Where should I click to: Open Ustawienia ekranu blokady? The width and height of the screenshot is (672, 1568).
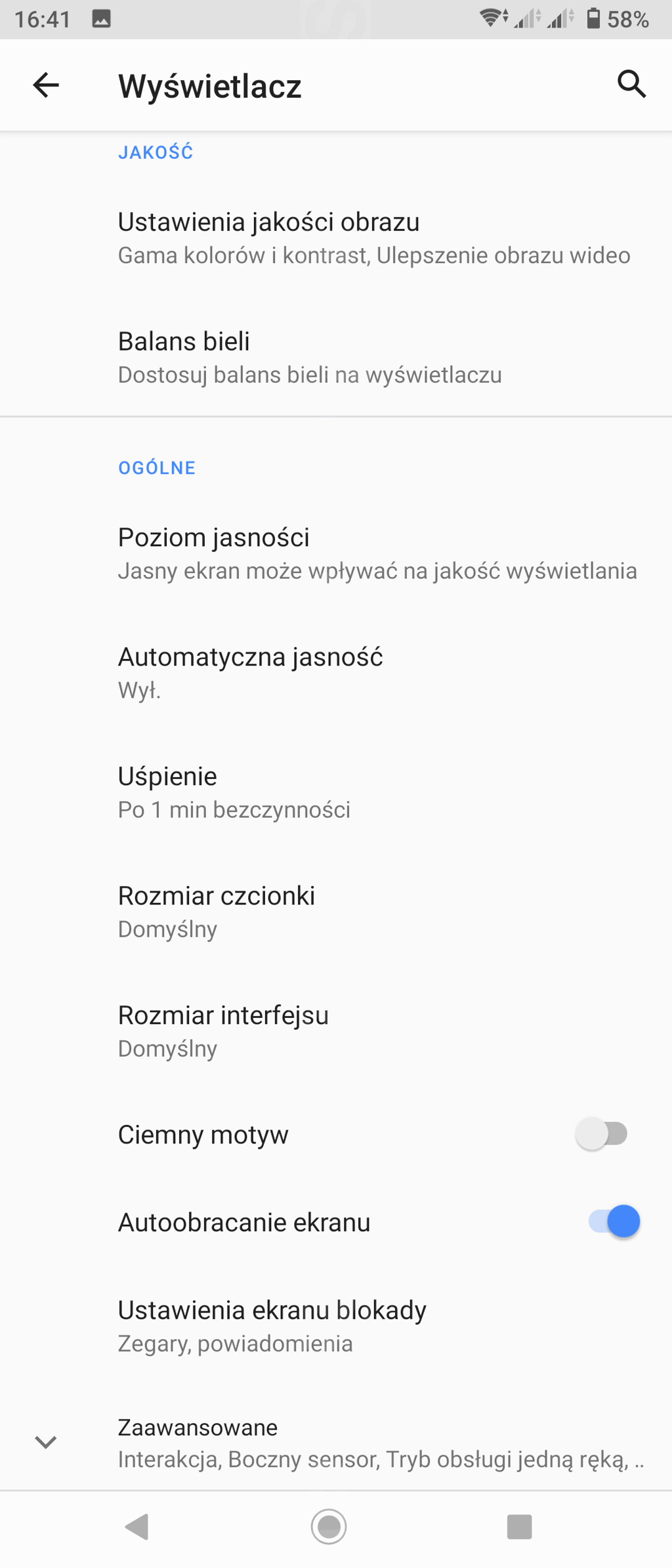pyautogui.click(x=272, y=1326)
